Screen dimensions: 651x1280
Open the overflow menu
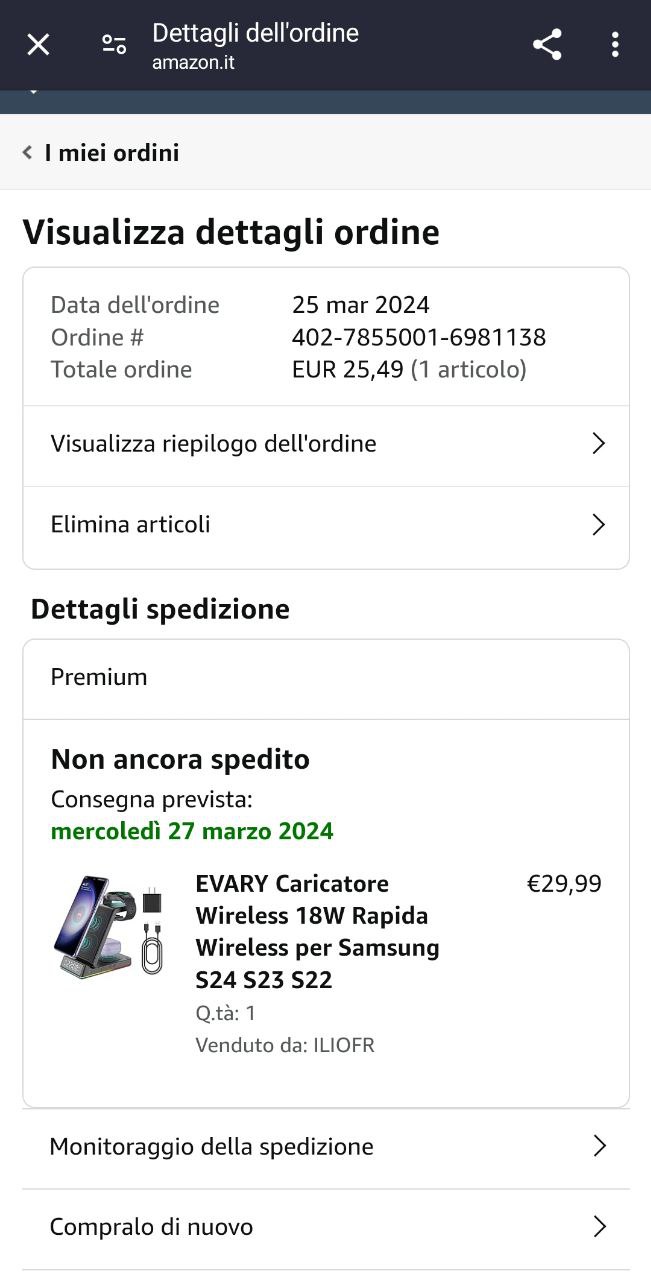[x=615, y=44]
